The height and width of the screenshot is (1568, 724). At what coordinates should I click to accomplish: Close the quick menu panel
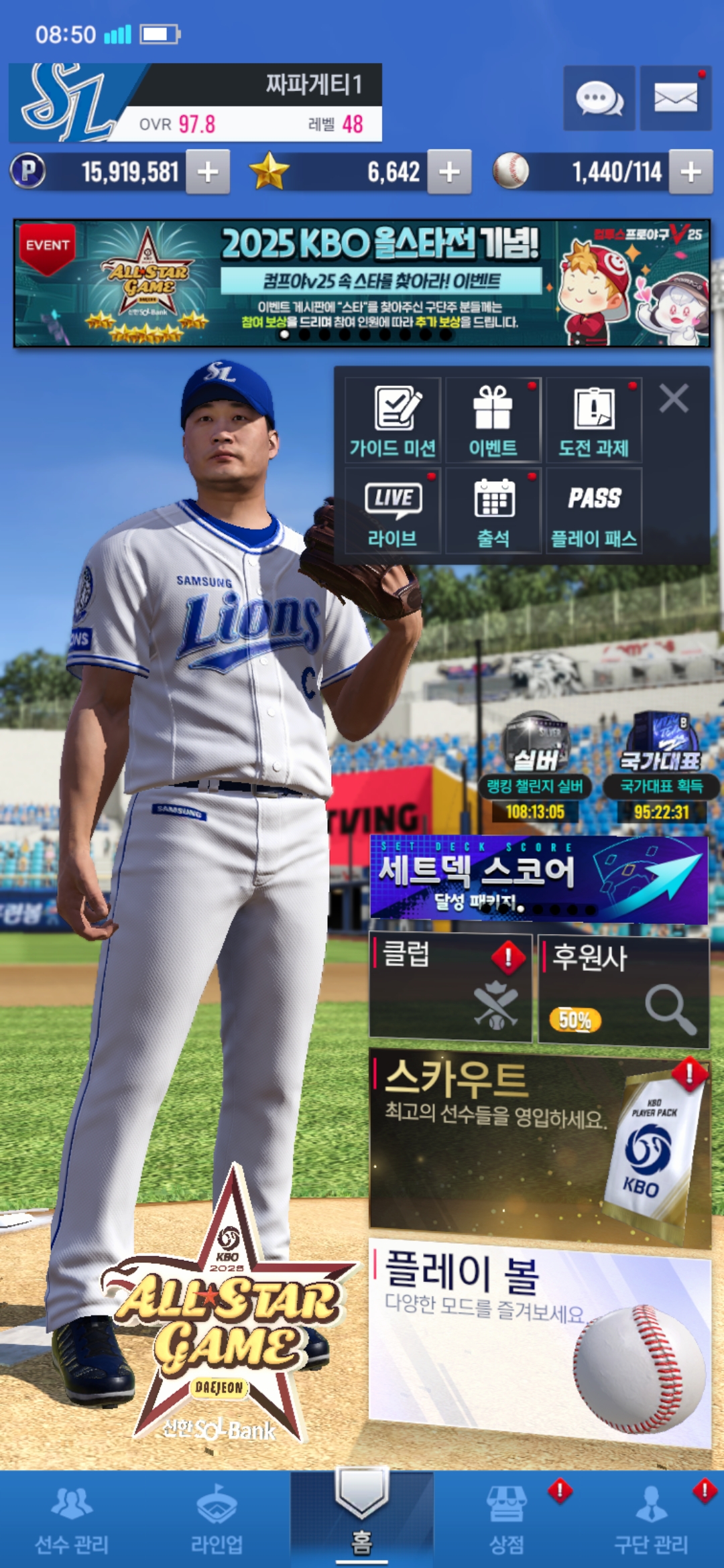tap(674, 399)
